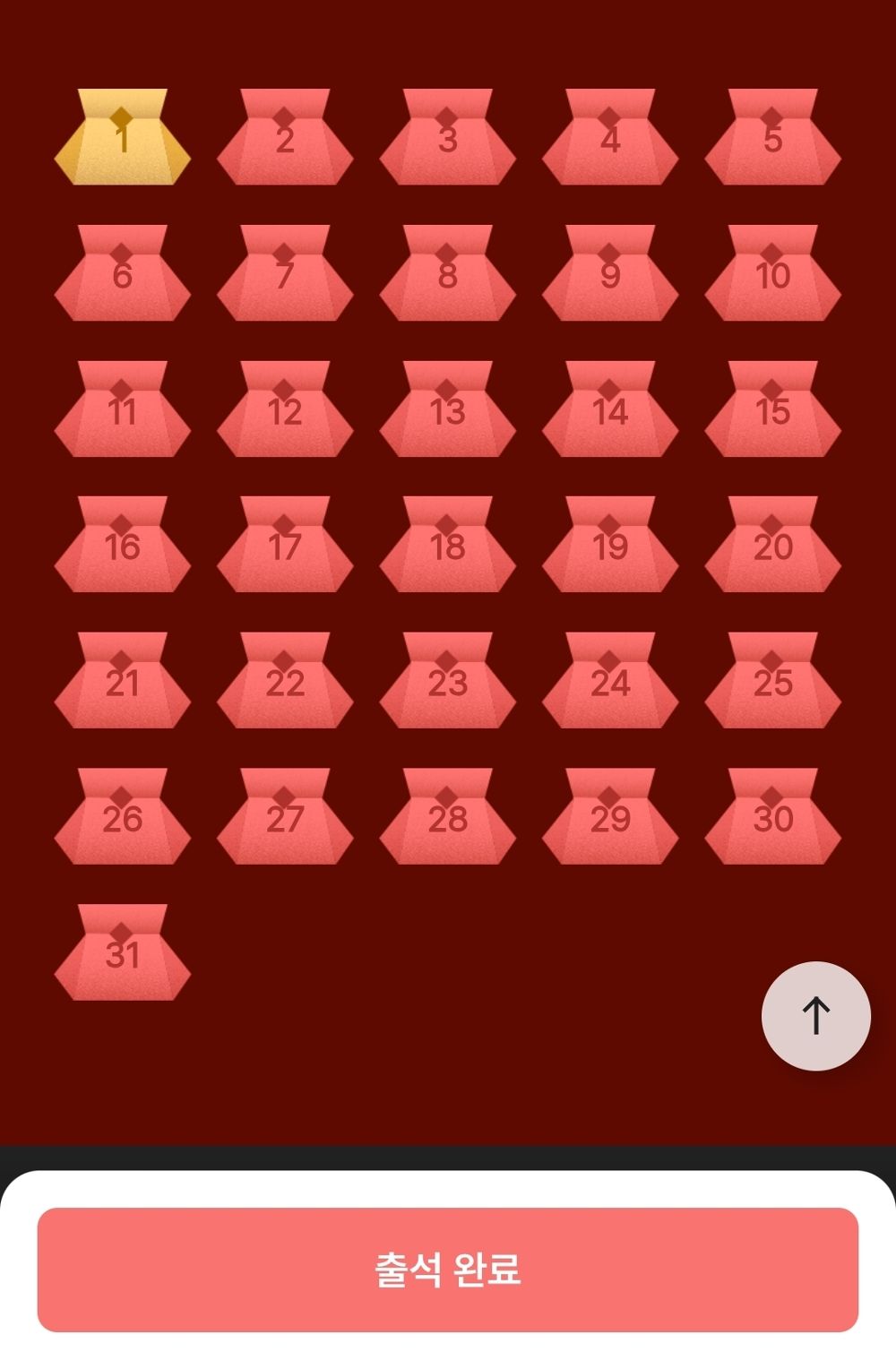This screenshot has width=896, height=1369.
Task: Tap pouch number 30
Action: 772,818
